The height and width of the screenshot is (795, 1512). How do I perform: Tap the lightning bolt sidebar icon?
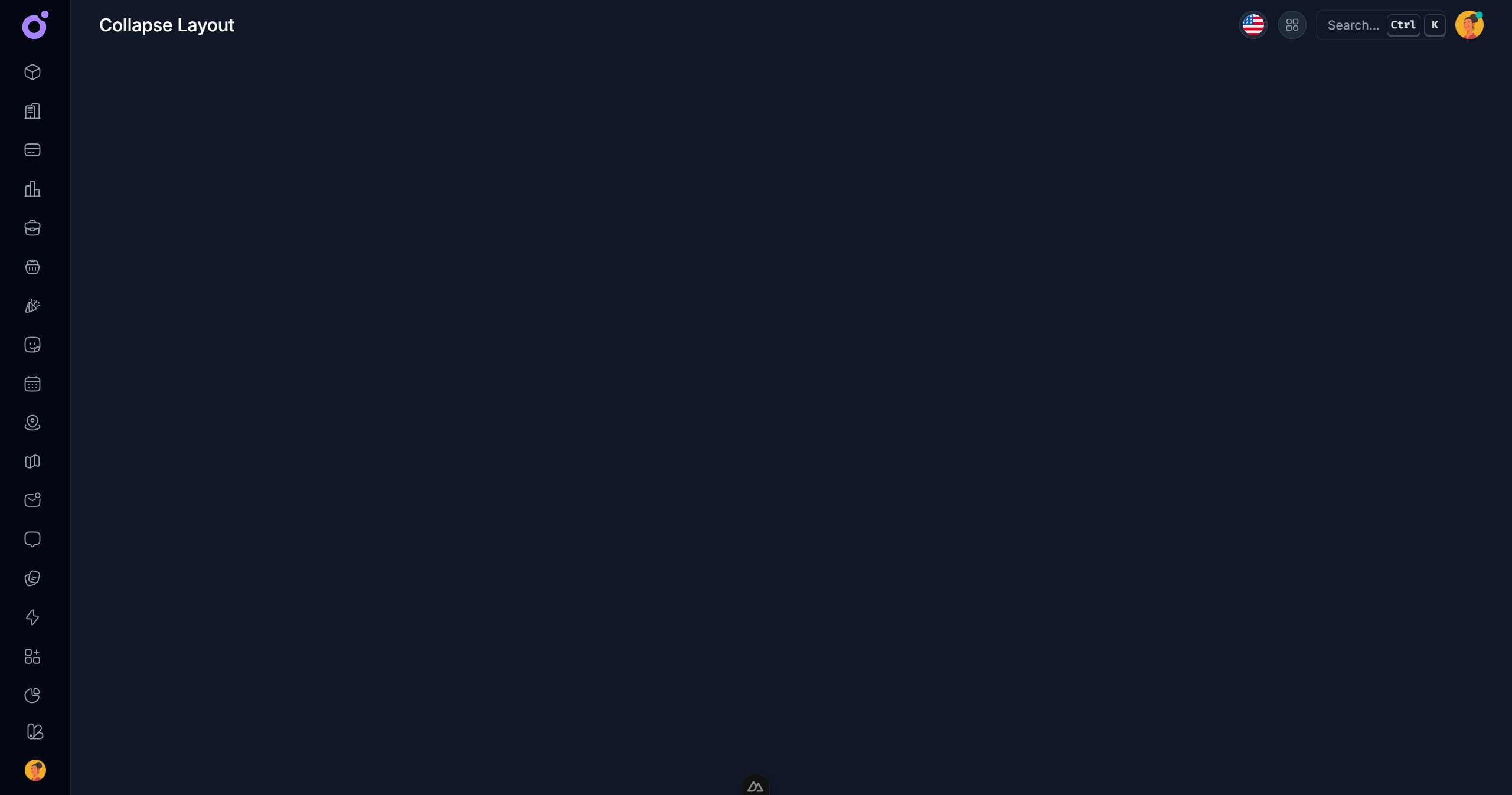coord(32,617)
